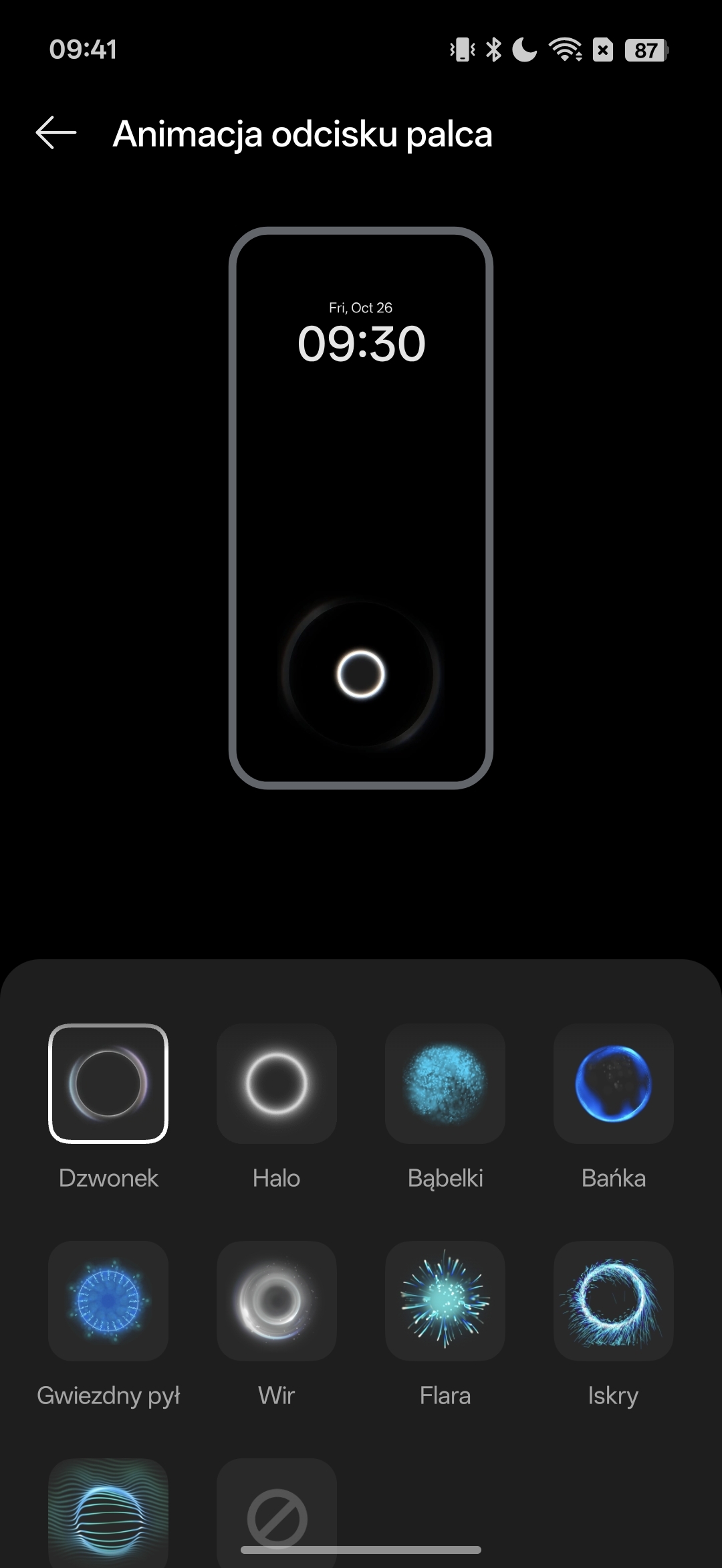
Task: Switch to the Wir animation
Action: 277,1301
